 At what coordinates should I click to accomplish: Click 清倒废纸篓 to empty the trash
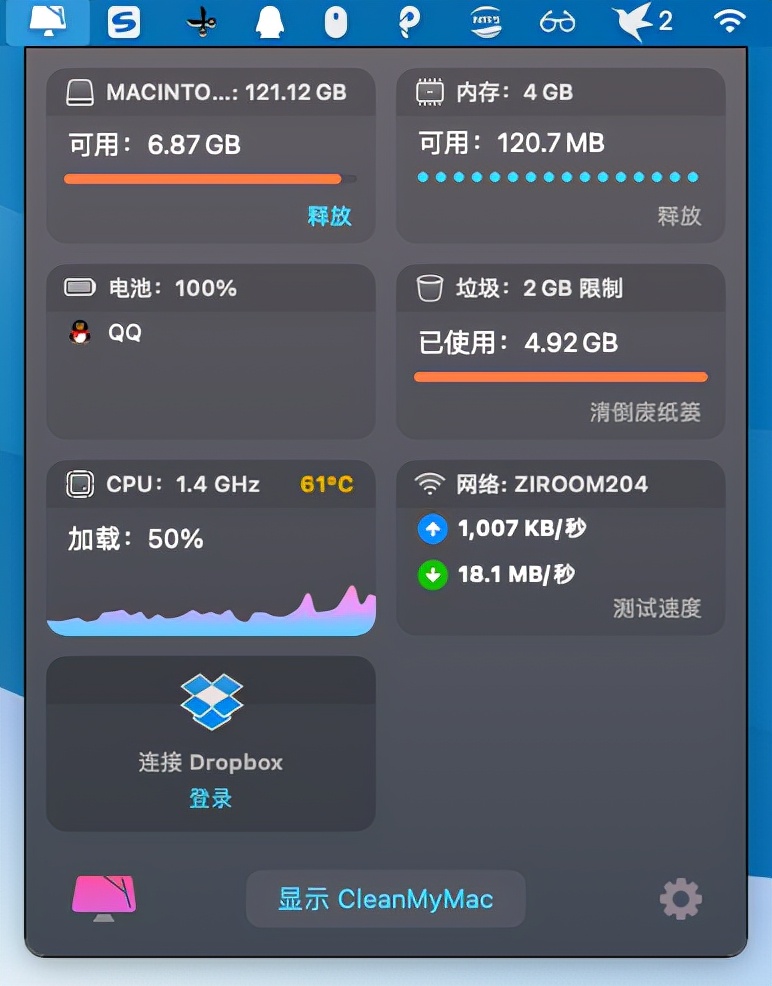649,411
